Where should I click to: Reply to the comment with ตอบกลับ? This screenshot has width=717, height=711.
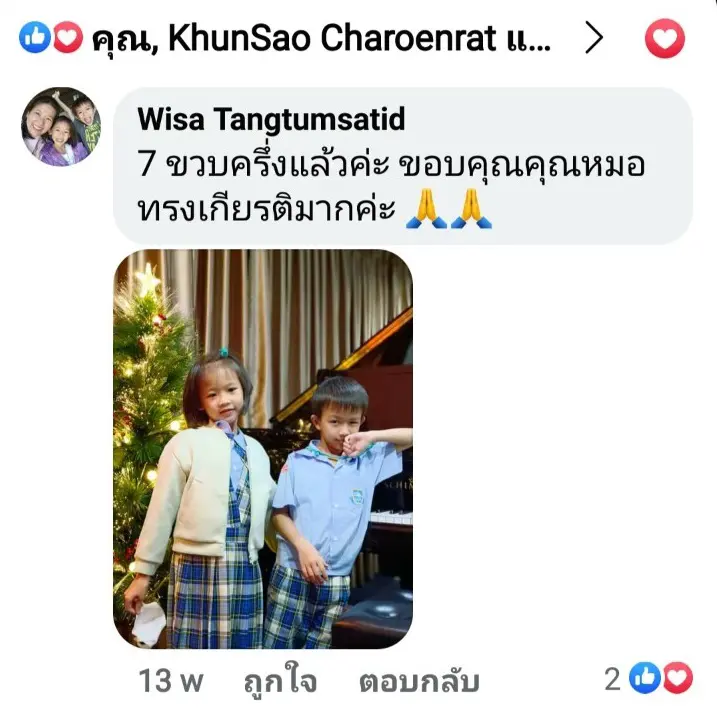coord(419,682)
